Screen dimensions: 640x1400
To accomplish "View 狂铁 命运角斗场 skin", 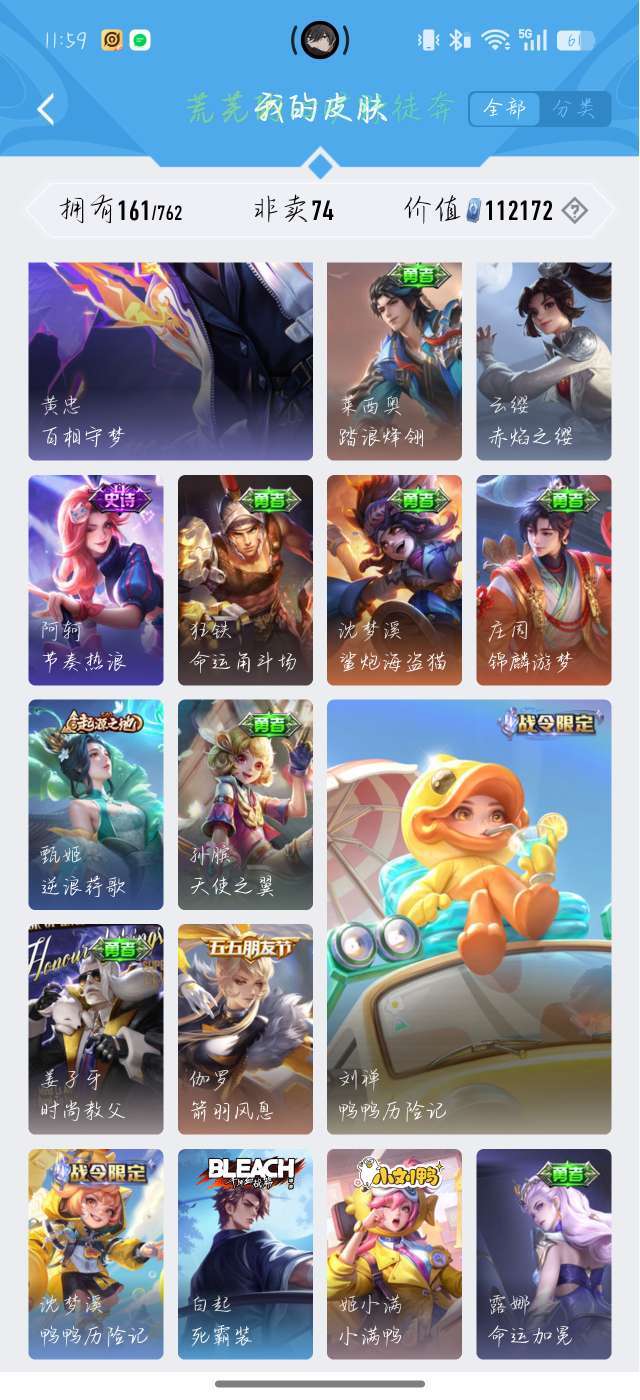I will click(x=245, y=580).
